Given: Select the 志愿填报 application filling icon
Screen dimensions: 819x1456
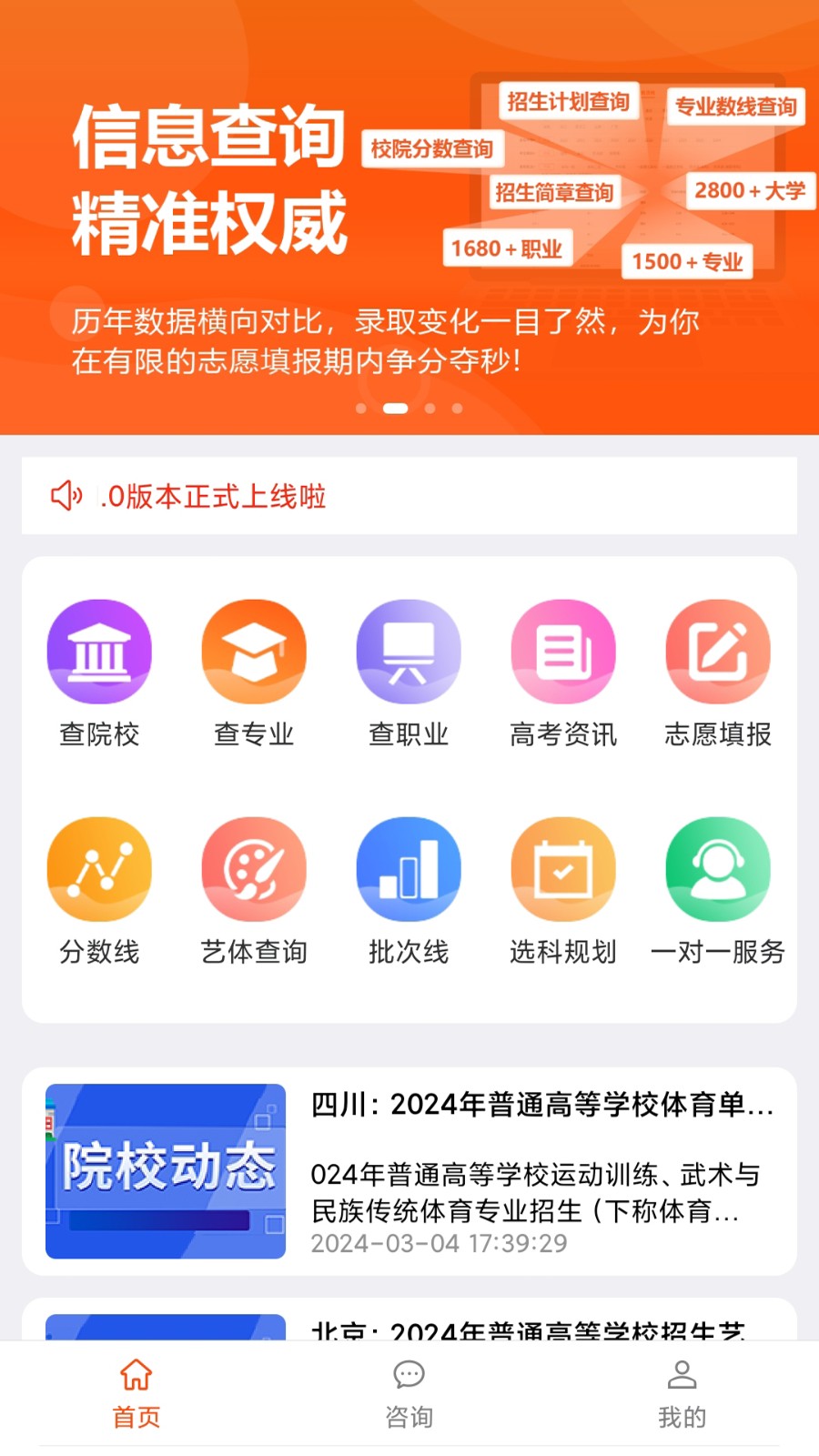Looking at the screenshot, I should 718,652.
